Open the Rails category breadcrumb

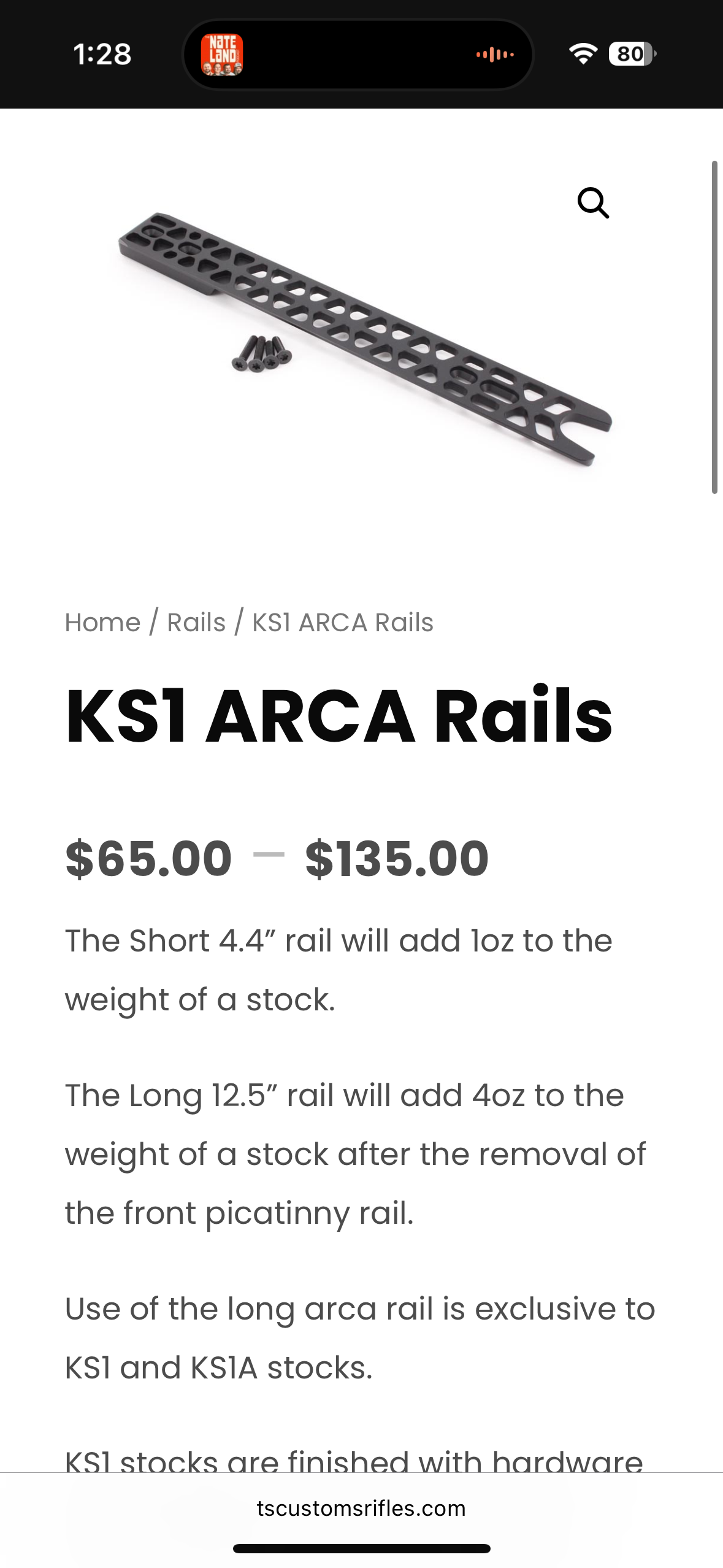click(x=196, y=622)
